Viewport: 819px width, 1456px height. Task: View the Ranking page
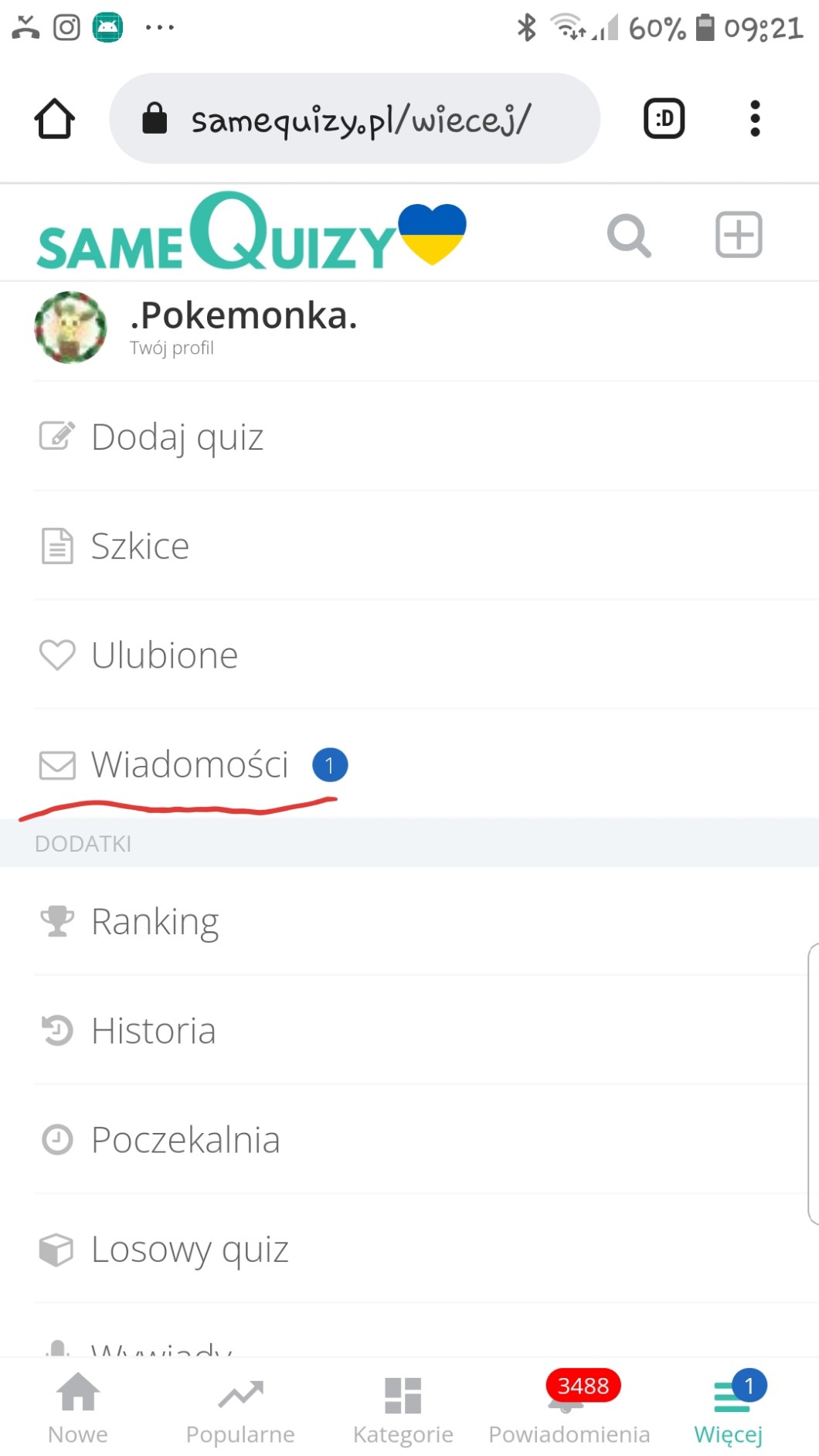[x=155, y=921]
